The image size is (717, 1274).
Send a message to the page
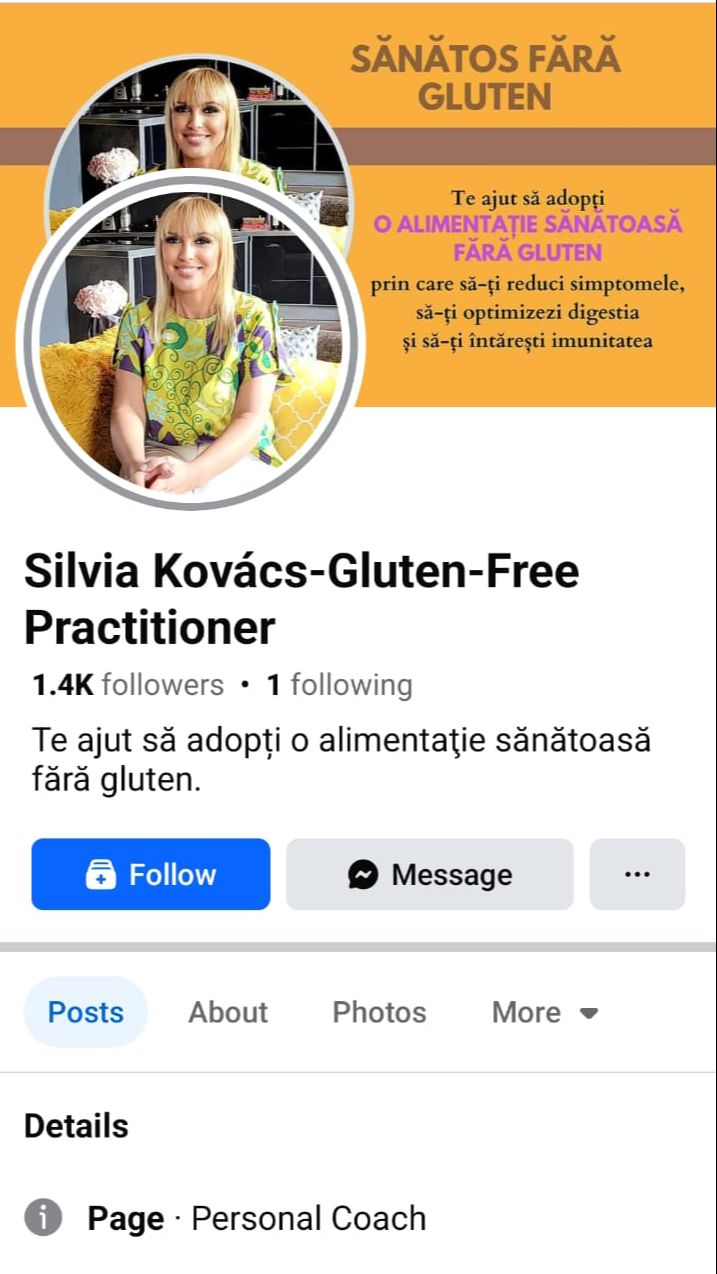pyautogui.click(x=429, y=874)
